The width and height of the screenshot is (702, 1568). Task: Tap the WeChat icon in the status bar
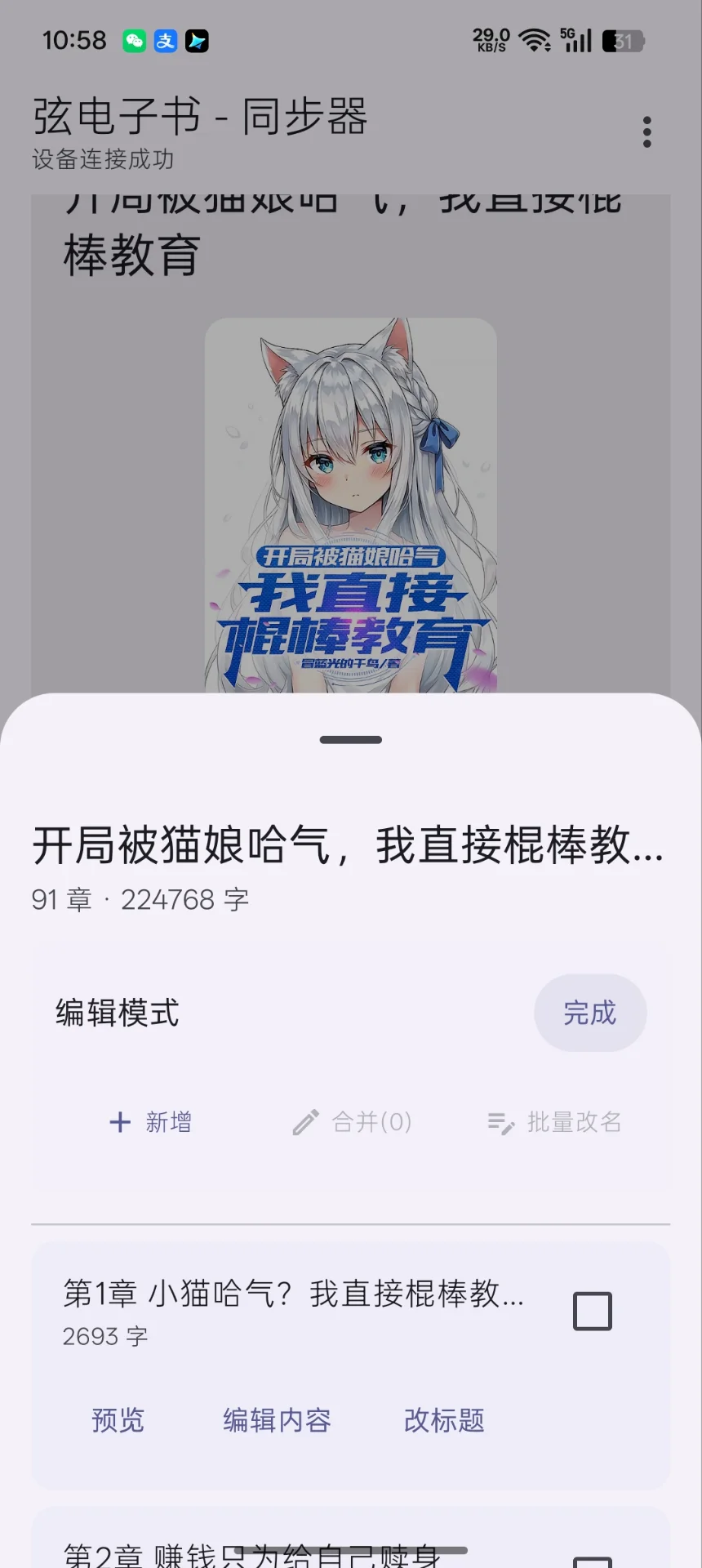point(133,40)
